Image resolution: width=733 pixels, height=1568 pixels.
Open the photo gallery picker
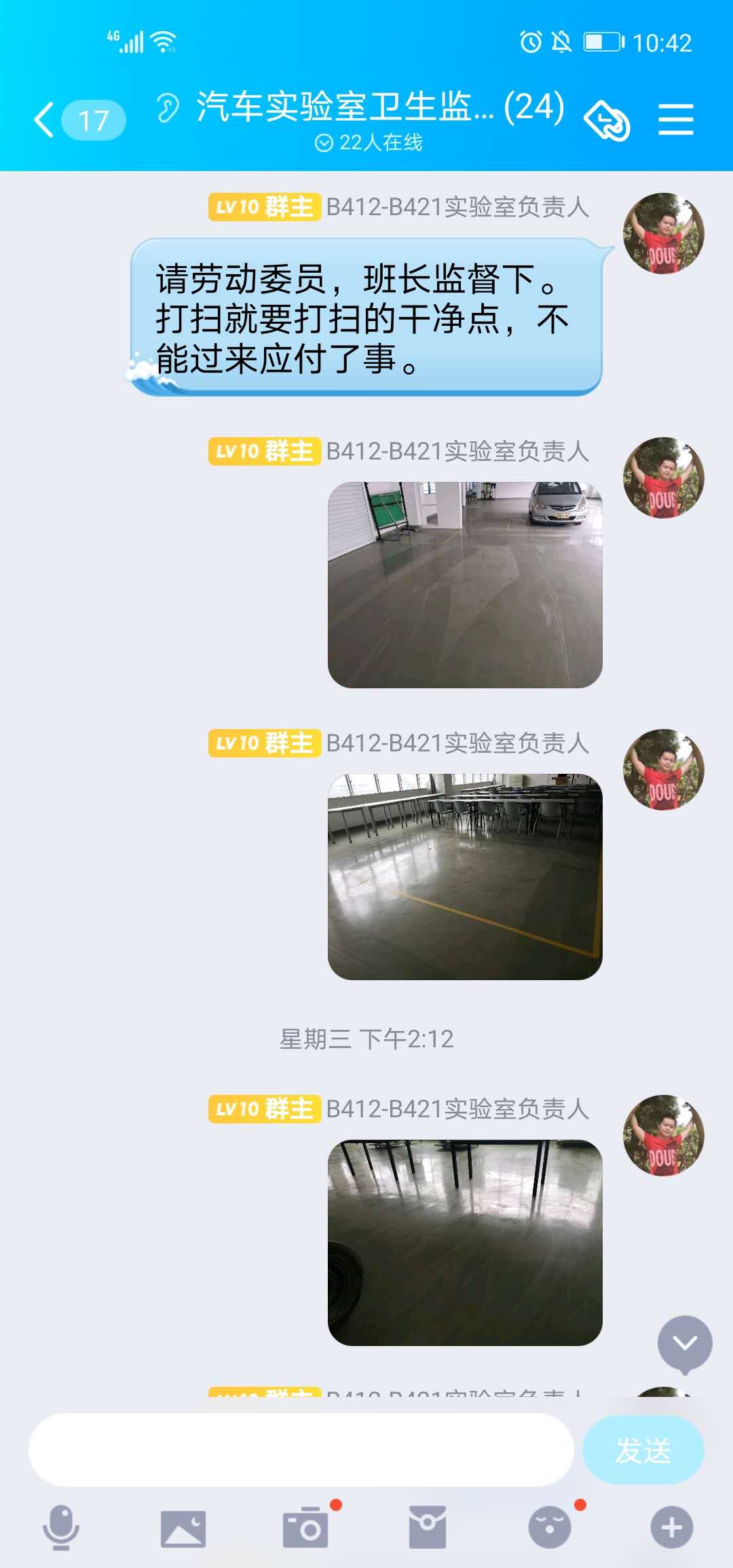pyautogui.click(x=183, y=1529)
